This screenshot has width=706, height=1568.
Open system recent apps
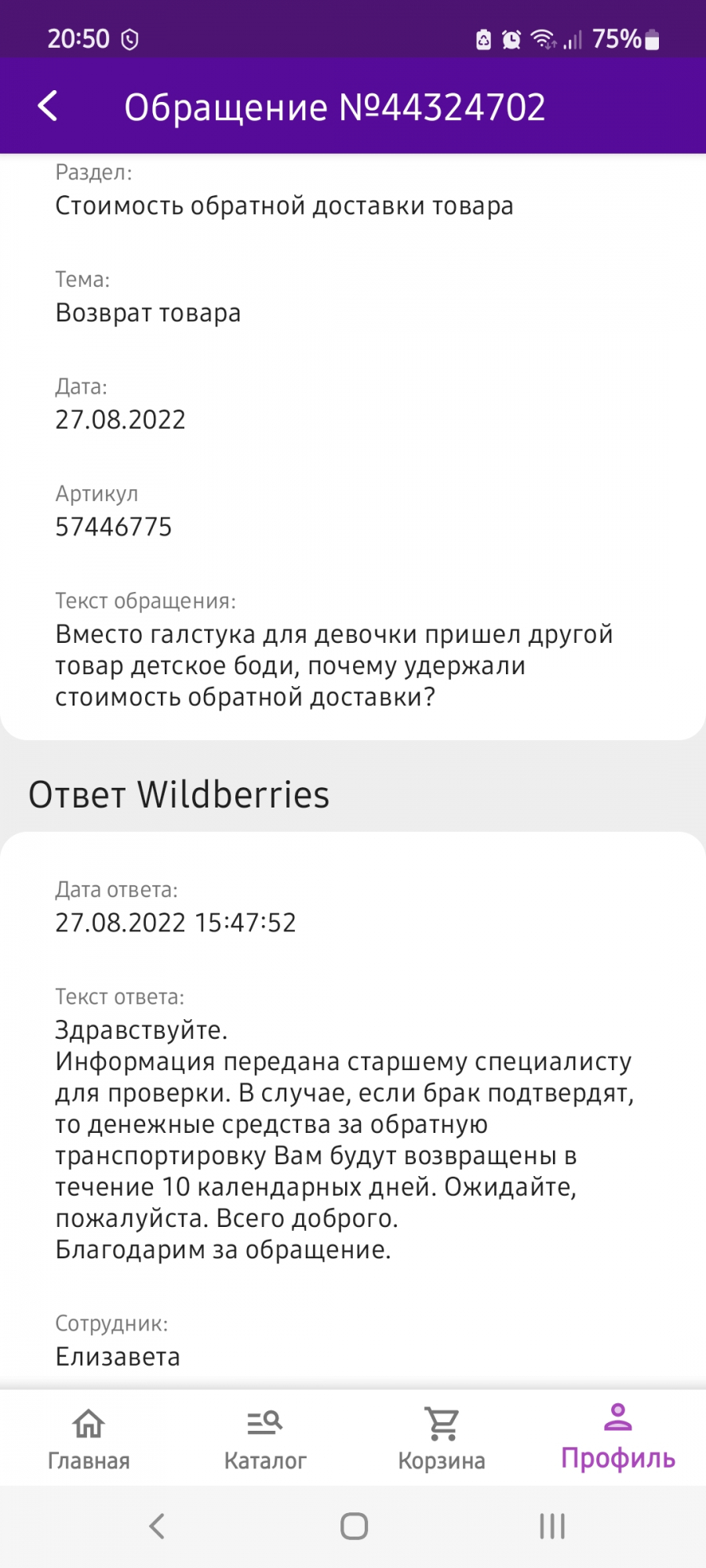pos(552,1526)
